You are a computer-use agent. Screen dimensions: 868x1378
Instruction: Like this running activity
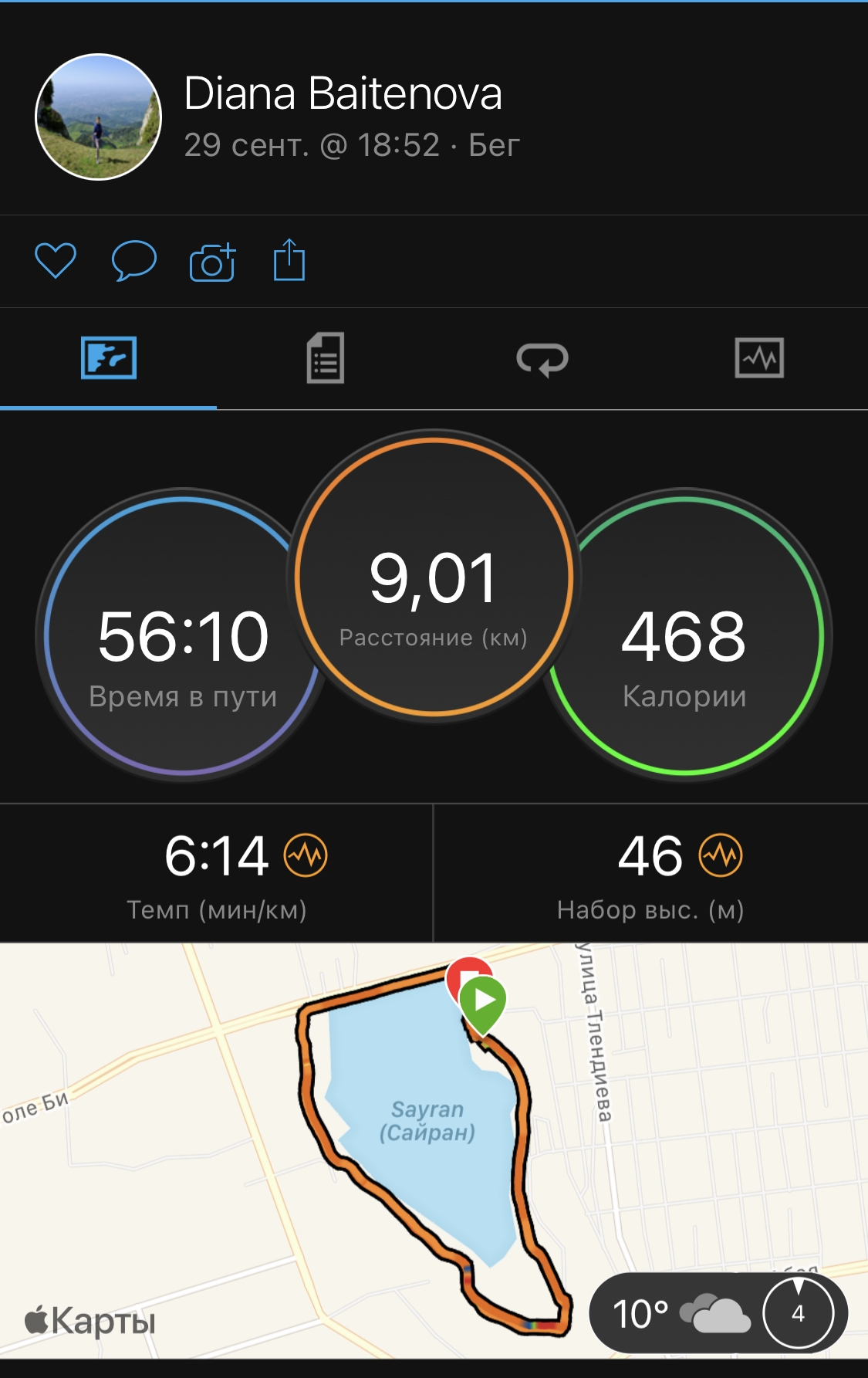(x=56, y=261)
